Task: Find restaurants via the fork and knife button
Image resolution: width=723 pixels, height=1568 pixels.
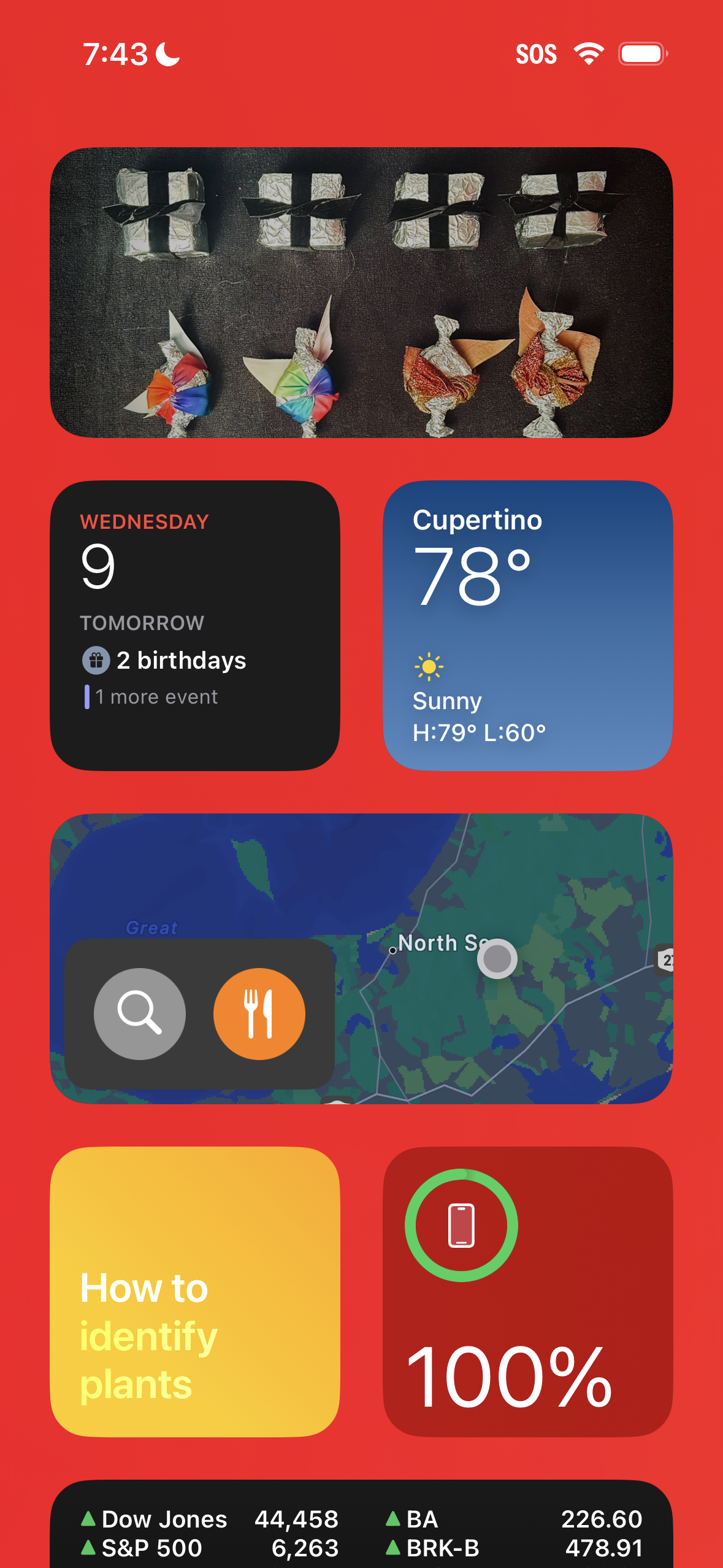Action: point(259,1013)
